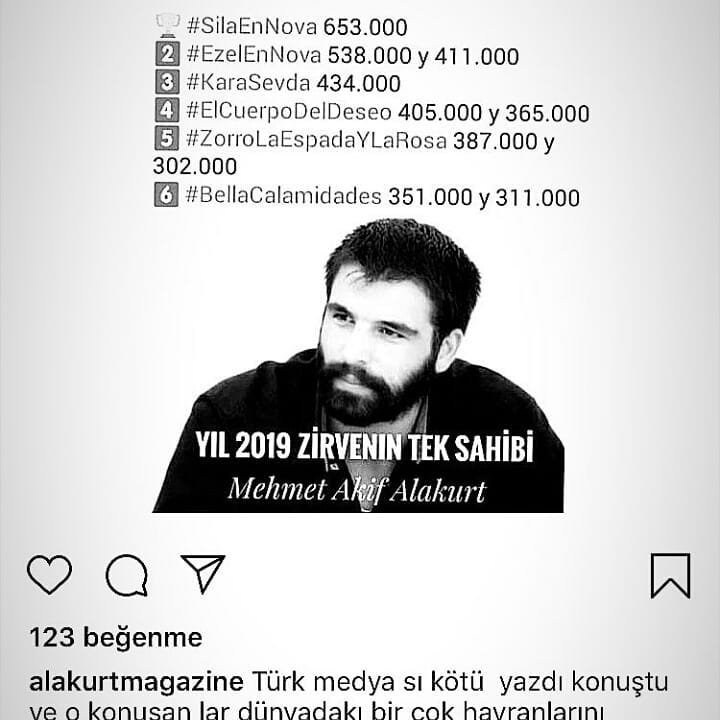Share the post with the paper plane icon
The image size is (720, 720).
203,574
